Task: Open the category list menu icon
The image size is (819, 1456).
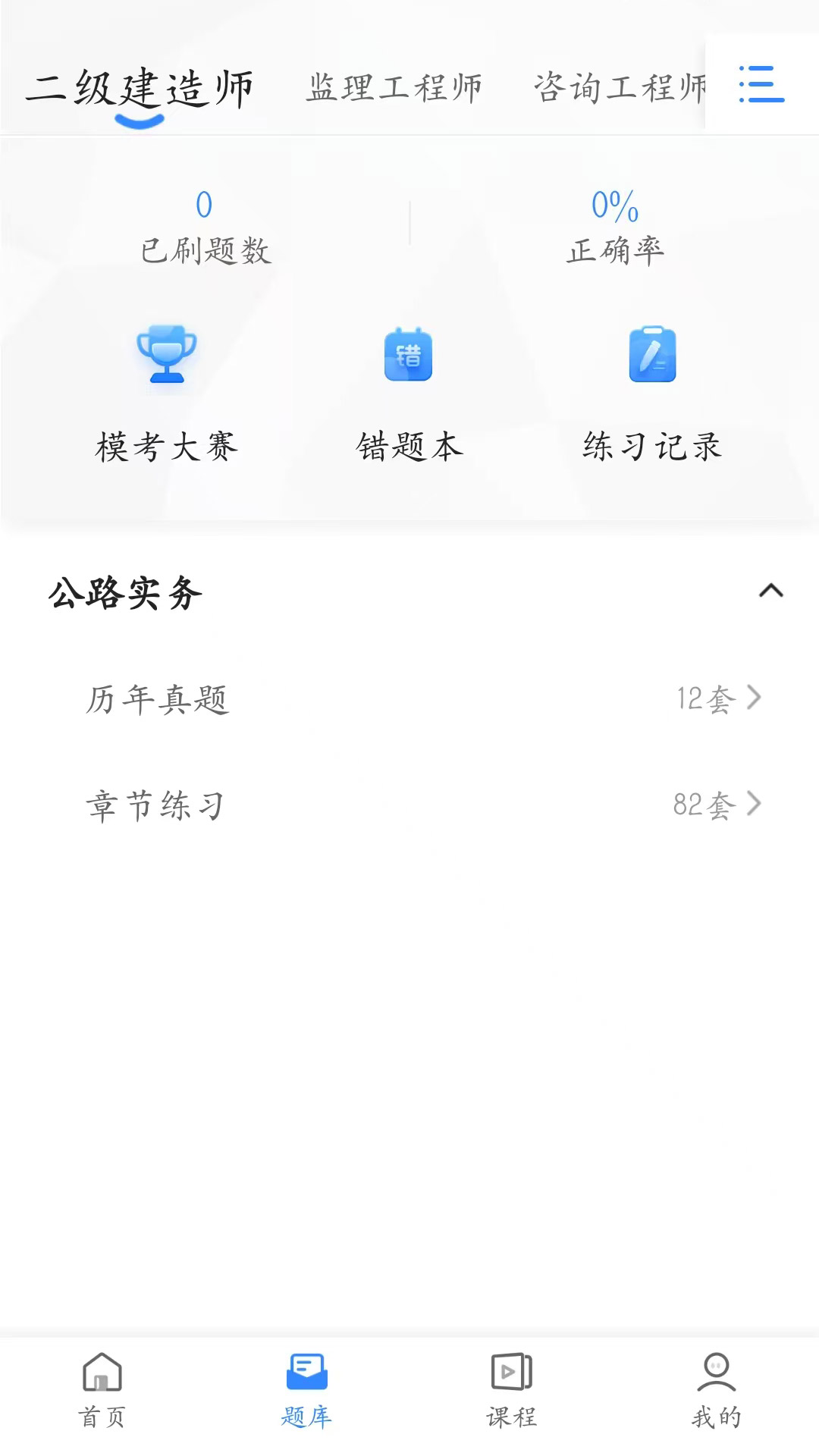Action: point(761,84)
